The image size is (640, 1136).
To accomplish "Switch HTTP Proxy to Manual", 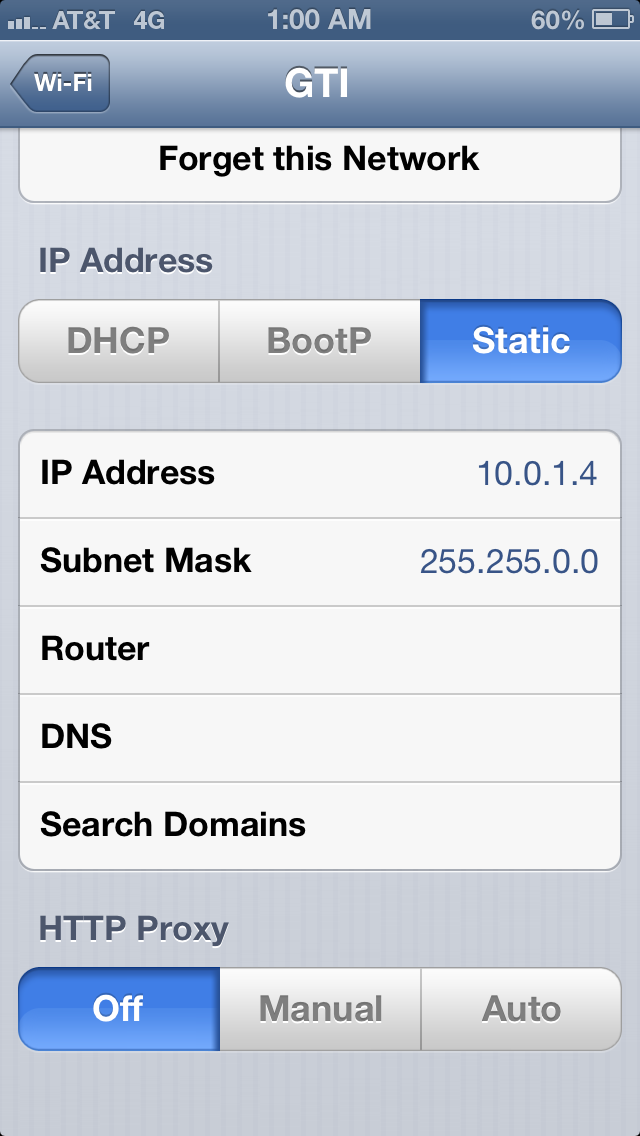I will click(x=320, y=1009).
